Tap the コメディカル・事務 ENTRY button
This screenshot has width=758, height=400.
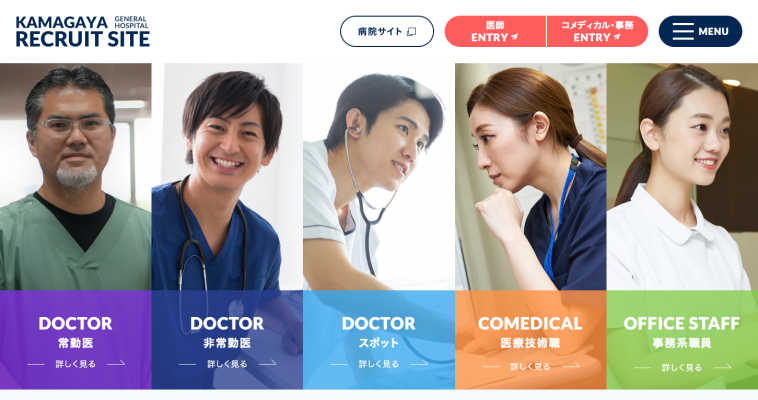(597, 31)
